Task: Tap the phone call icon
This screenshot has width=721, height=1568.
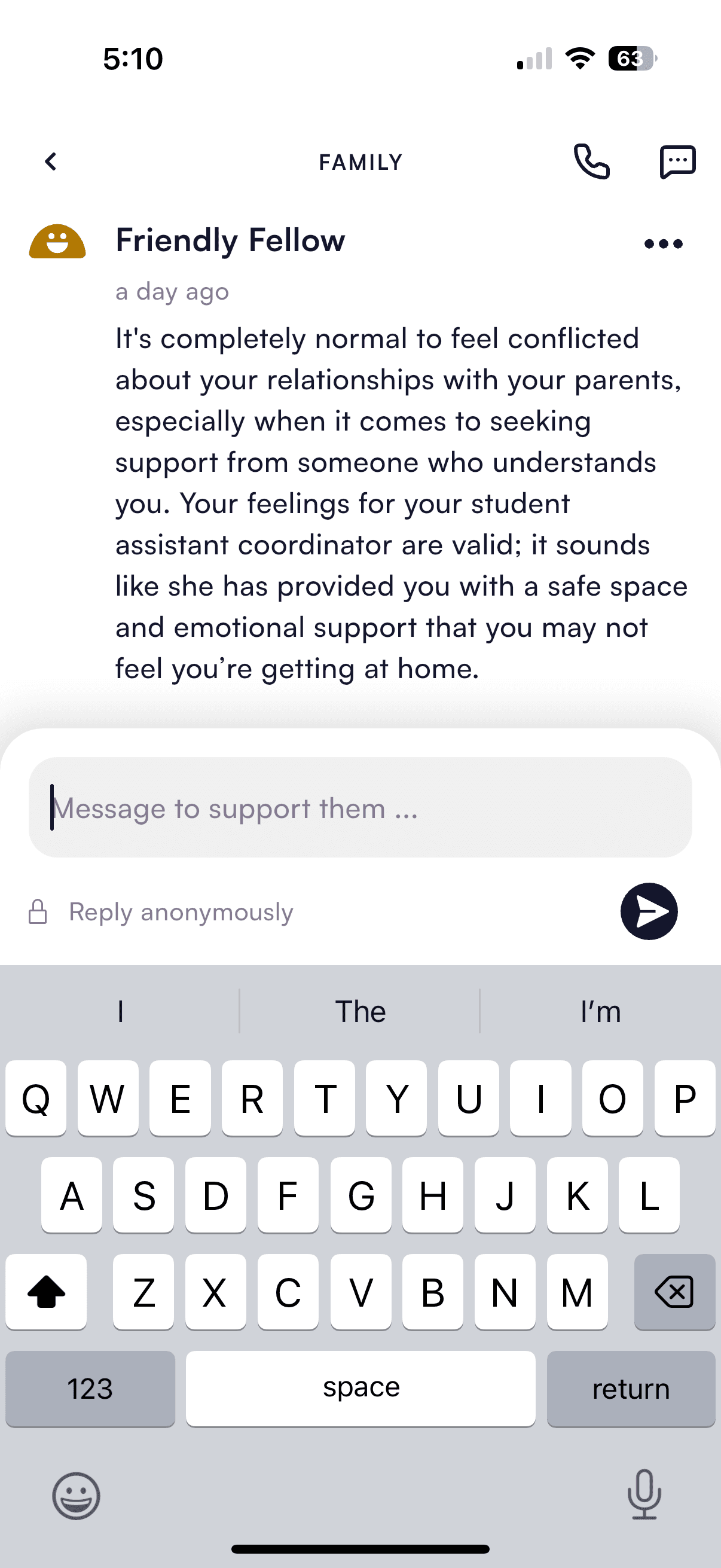Action: [x=591, y=162]
